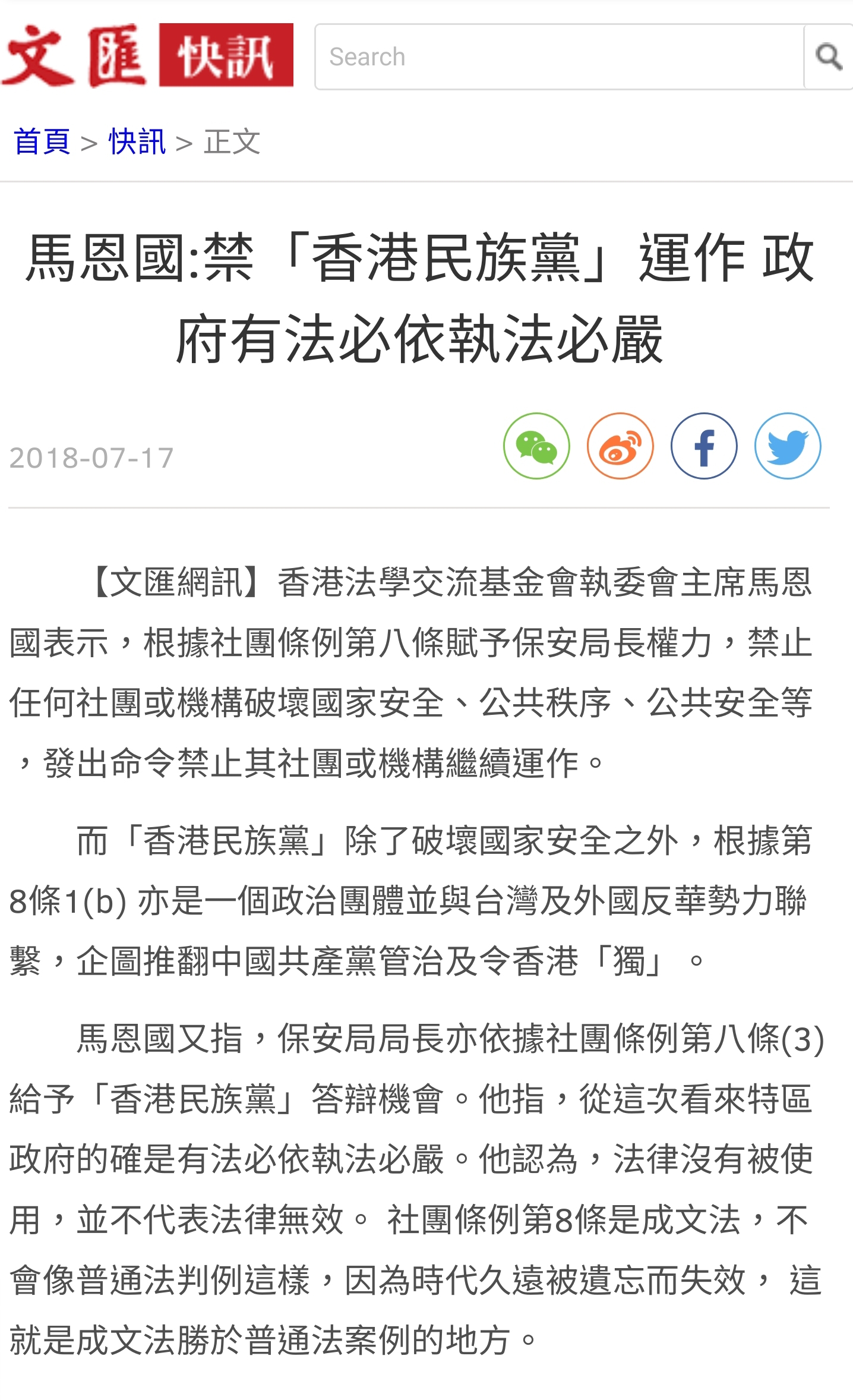Screen dimensions: 853x1400
Task: Open the 文匯快訊 logo homepage
Action: [x=147, y=56]
